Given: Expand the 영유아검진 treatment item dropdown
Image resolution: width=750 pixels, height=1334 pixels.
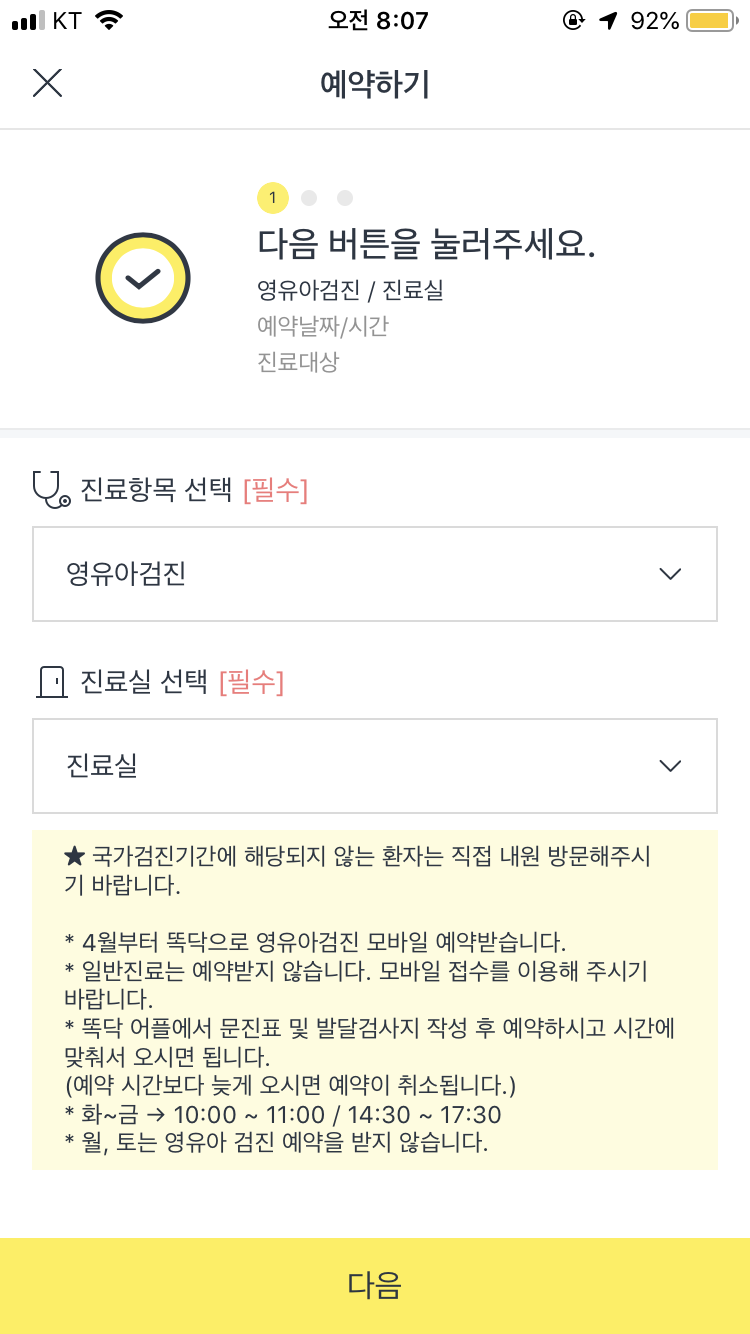Looking at the screenshot, I should 375,574.
